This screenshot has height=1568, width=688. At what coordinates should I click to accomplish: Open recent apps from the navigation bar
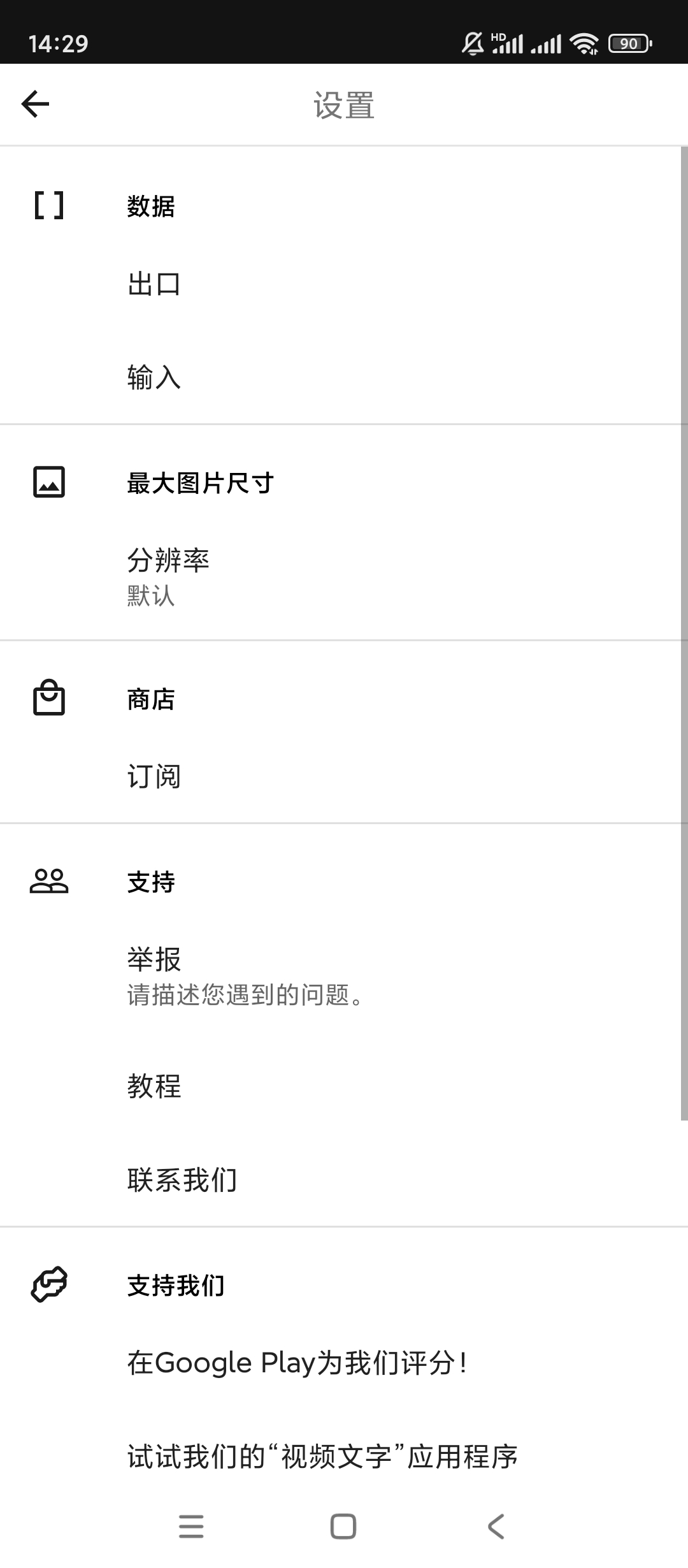tap(191, 1527)
